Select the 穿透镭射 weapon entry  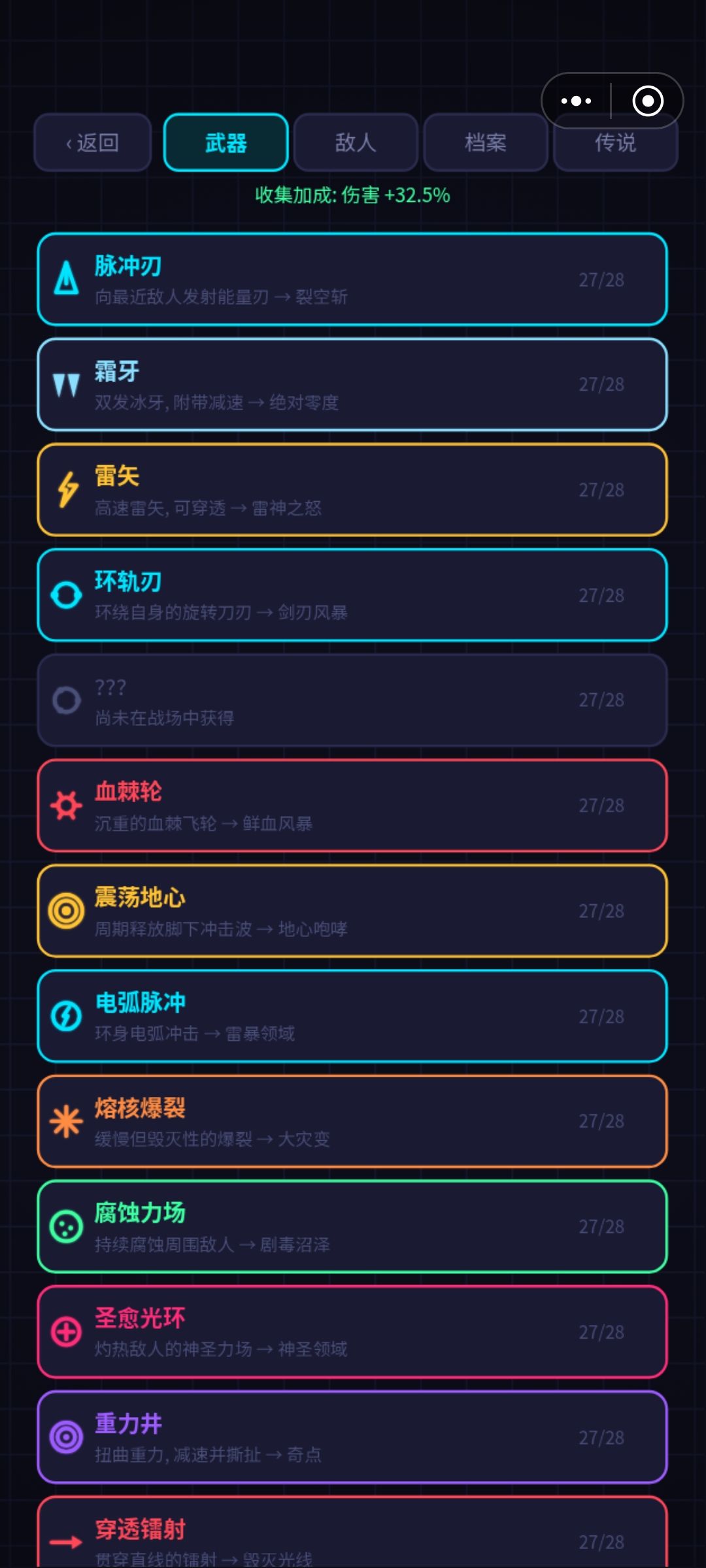pyautogui.click(x=352, y=1532)
